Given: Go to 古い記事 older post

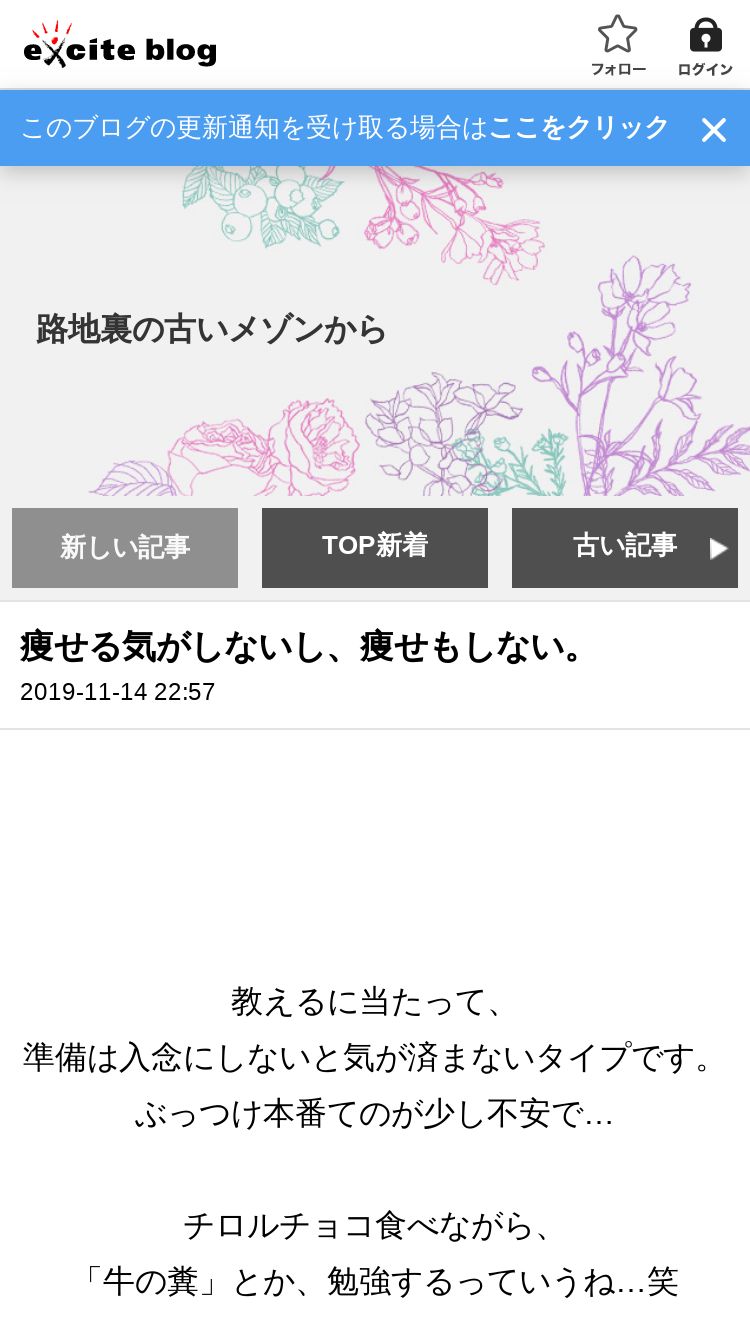Looking at the screenshot, I should [625, 547].
